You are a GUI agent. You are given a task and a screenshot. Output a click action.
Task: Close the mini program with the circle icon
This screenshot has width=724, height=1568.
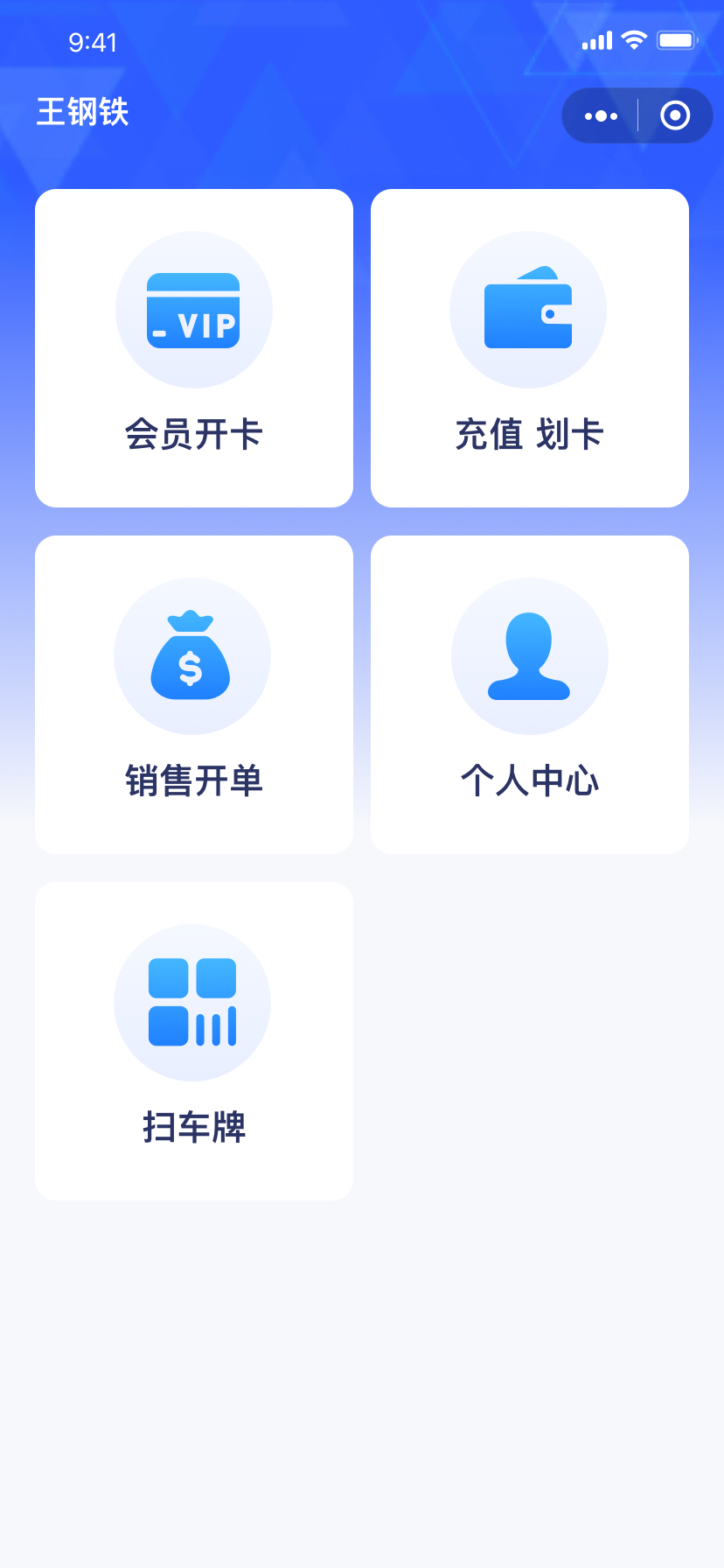(675, 115)
